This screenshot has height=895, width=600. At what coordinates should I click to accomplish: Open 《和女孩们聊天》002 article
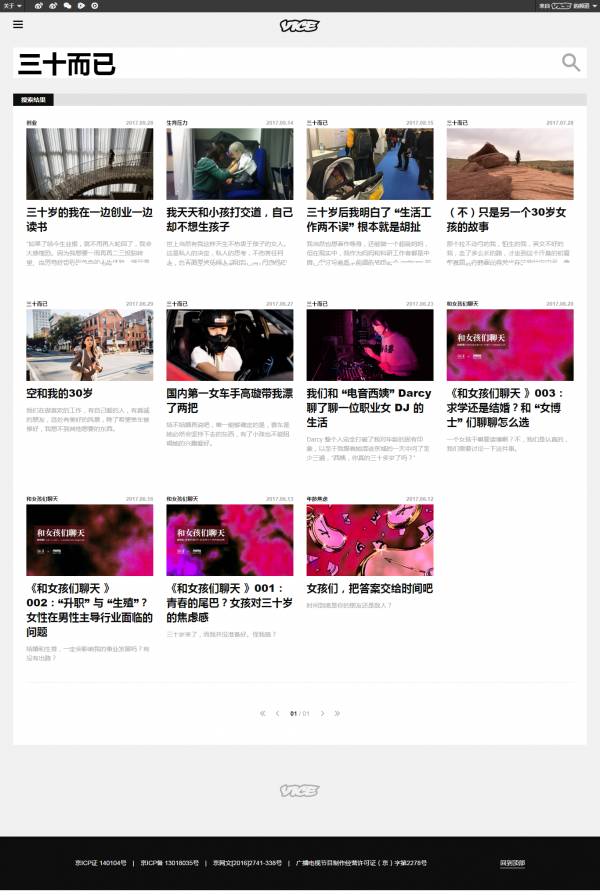tap(89, 609)
